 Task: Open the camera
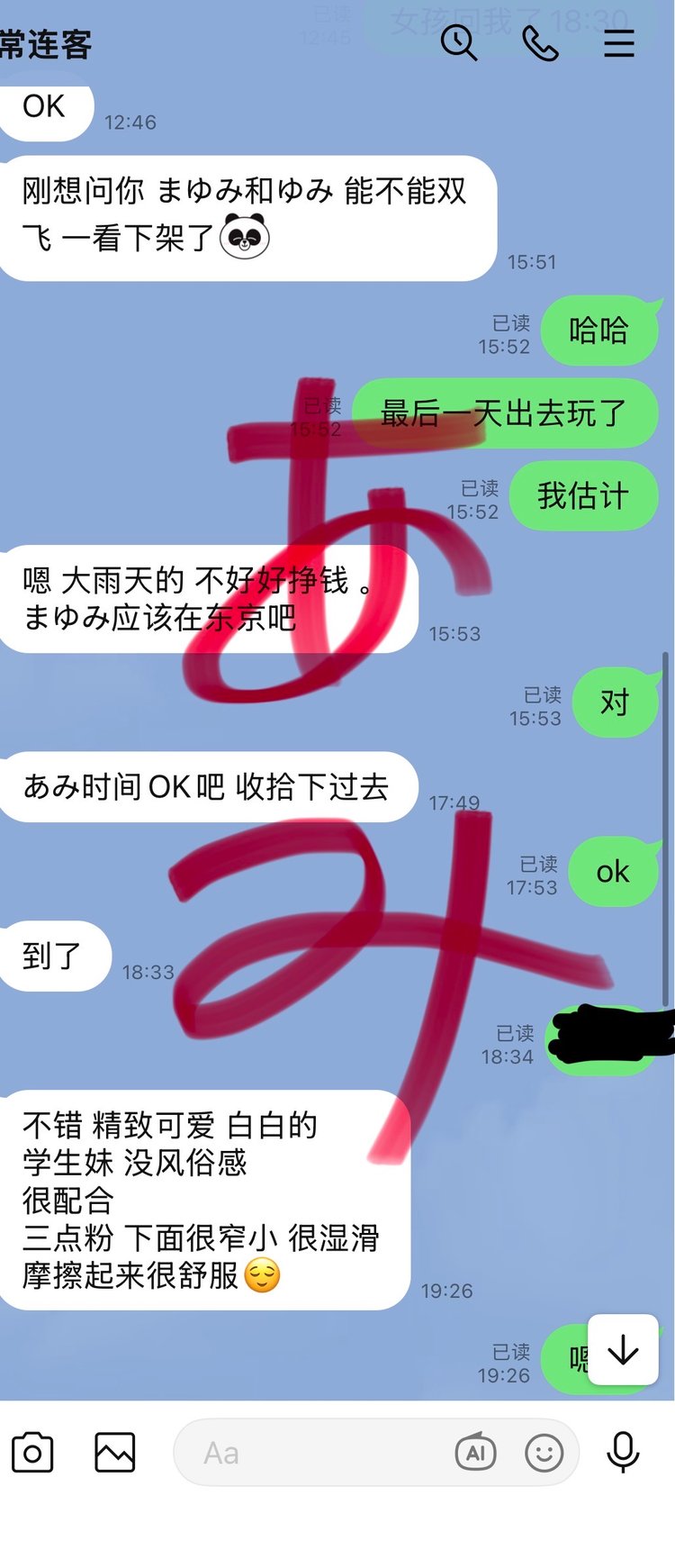tap(32, 1452)
